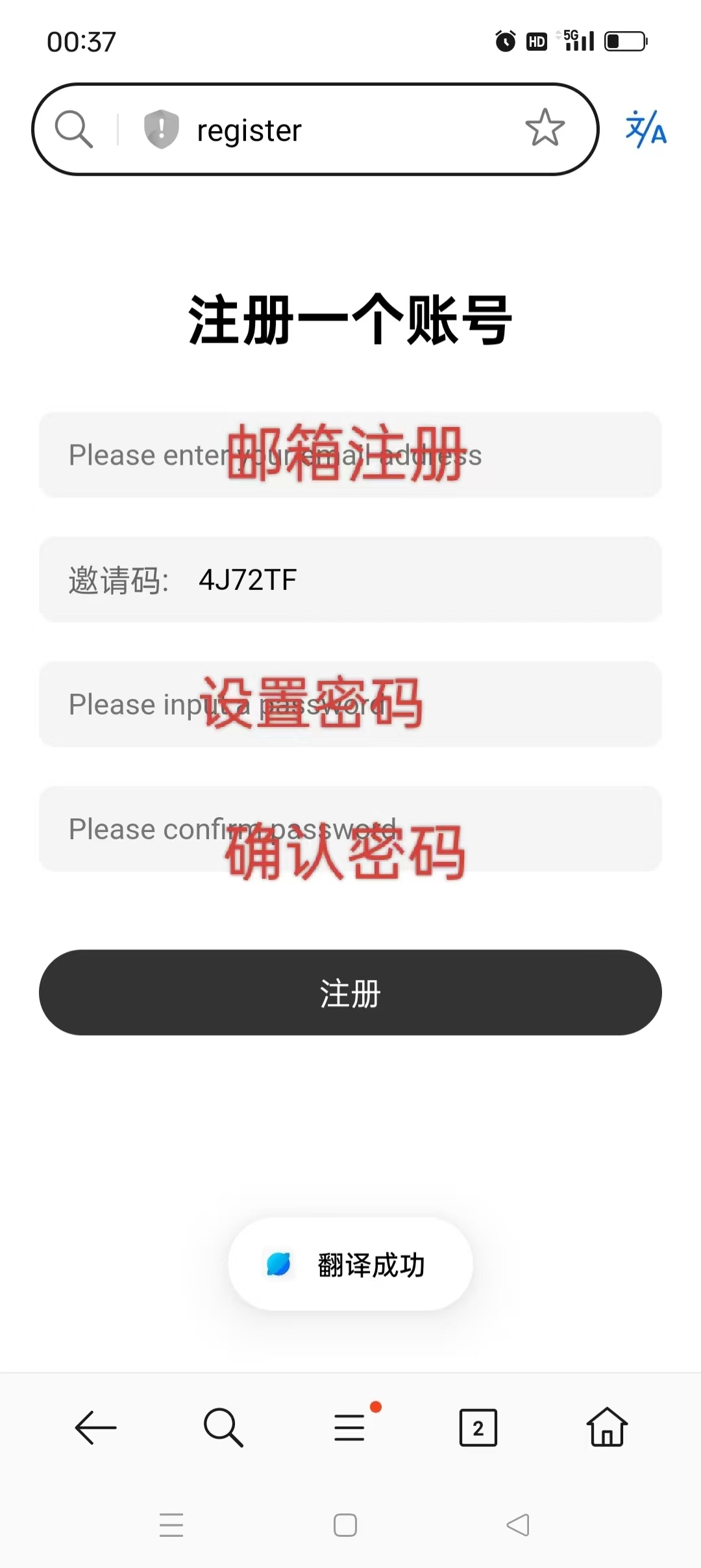Focus the email address field
Screen dimensions: 701x1568
pos(350,455)
